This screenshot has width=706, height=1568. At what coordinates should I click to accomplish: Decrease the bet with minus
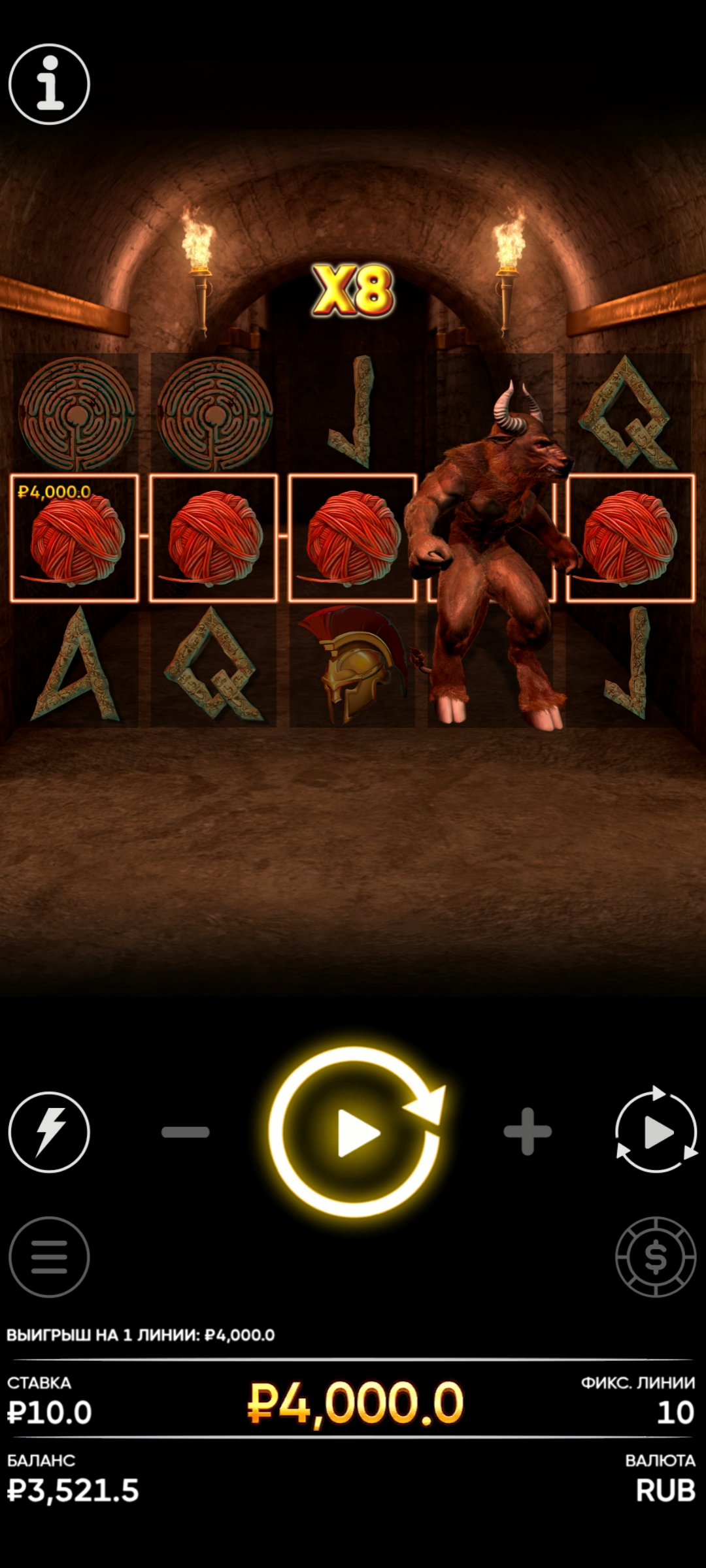click(x=186, y=1132)
